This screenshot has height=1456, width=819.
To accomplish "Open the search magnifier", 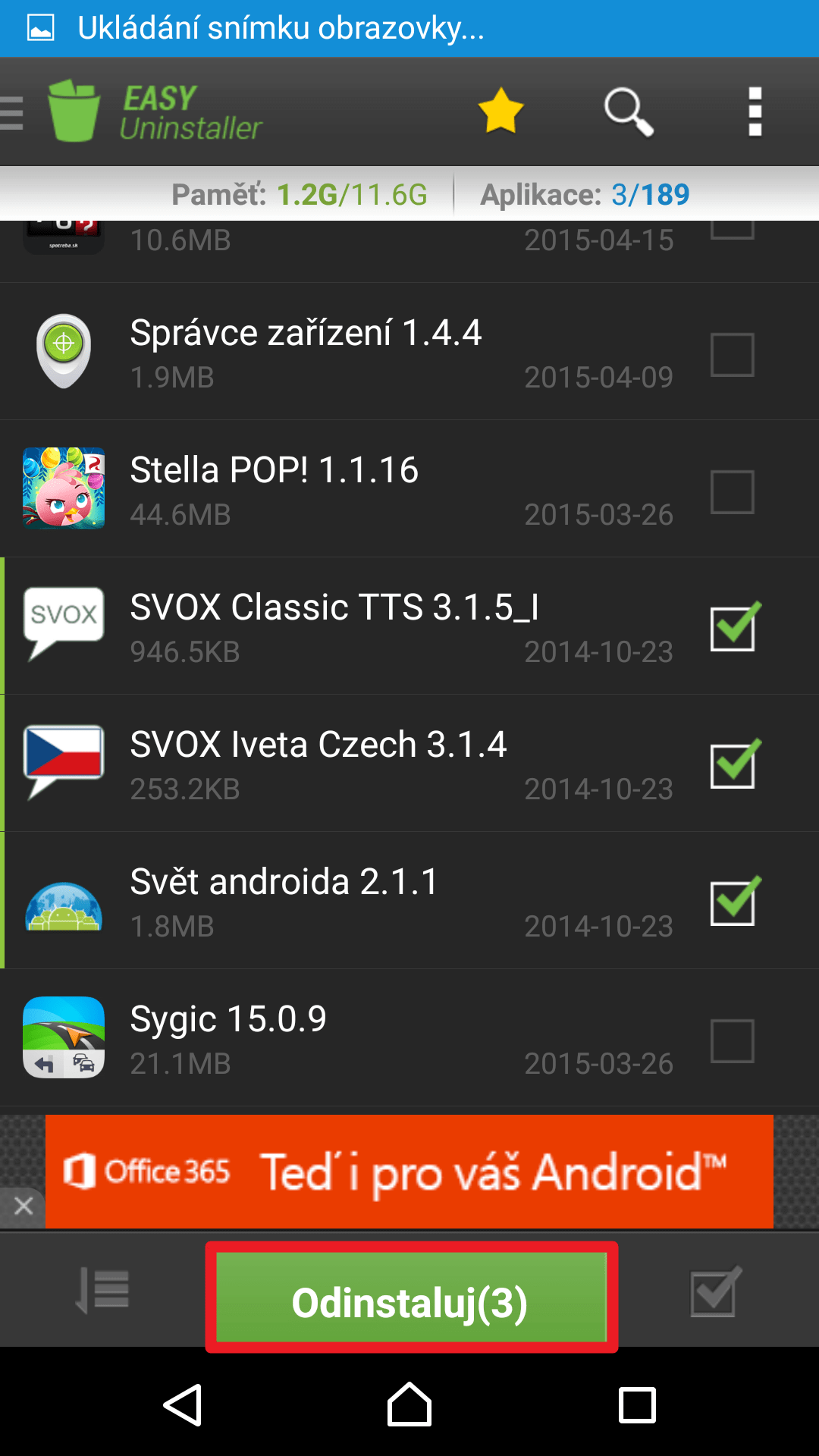I will [x=629, y=112].
